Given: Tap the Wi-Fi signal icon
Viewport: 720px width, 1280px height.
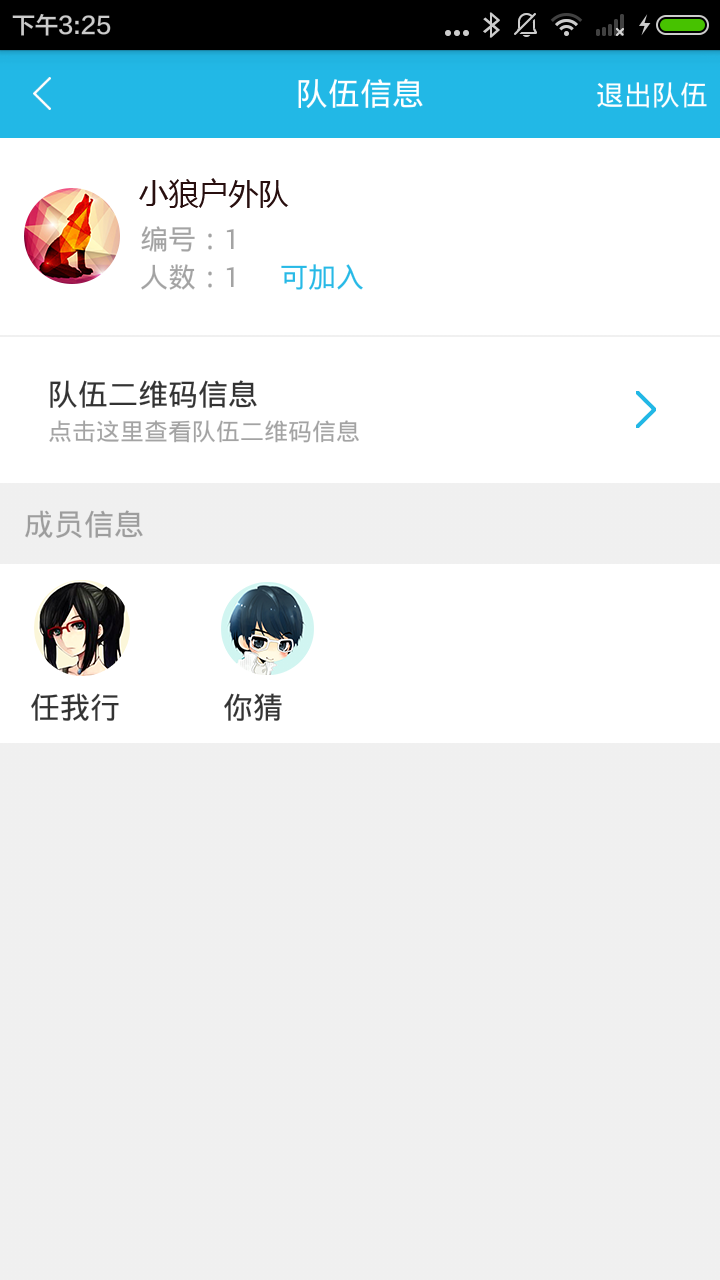Looking at the screenshot, I should coord(566,28).
